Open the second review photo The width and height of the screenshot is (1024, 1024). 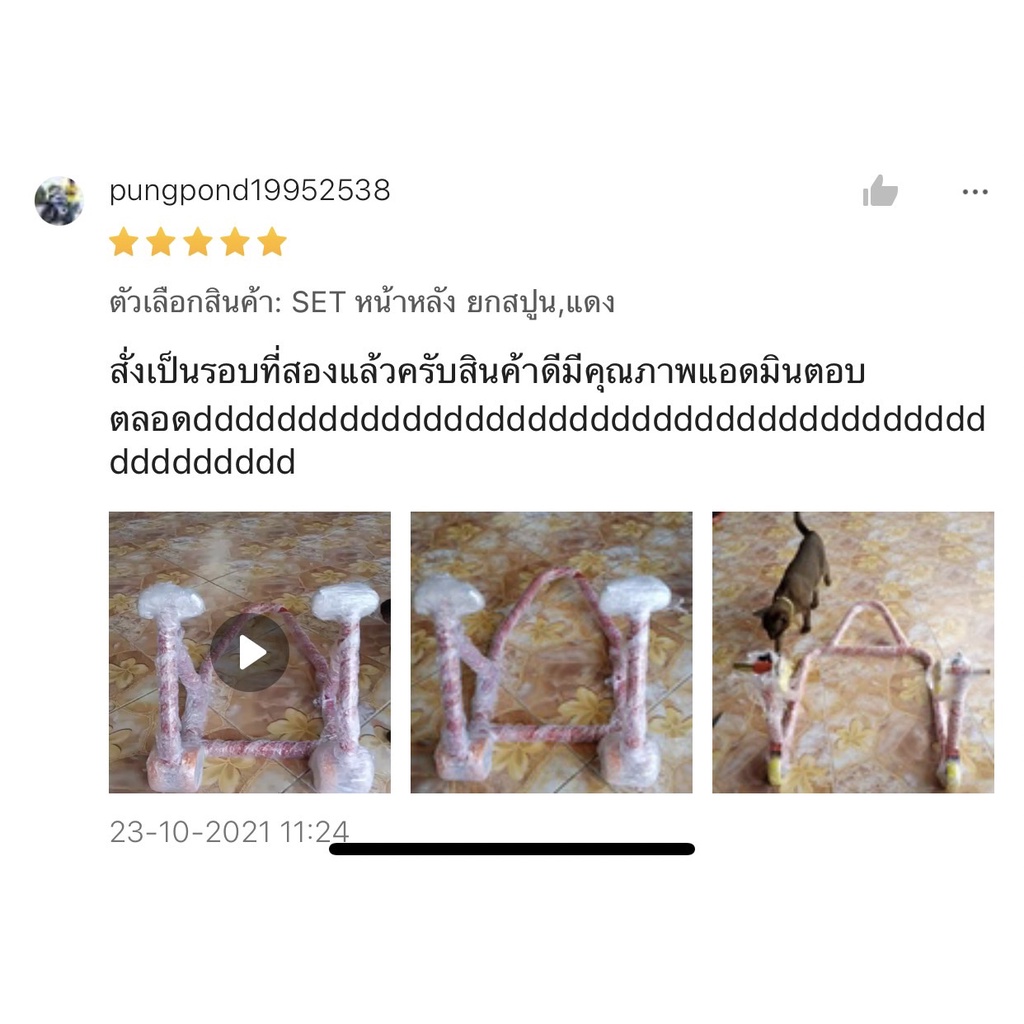(551, 652)
